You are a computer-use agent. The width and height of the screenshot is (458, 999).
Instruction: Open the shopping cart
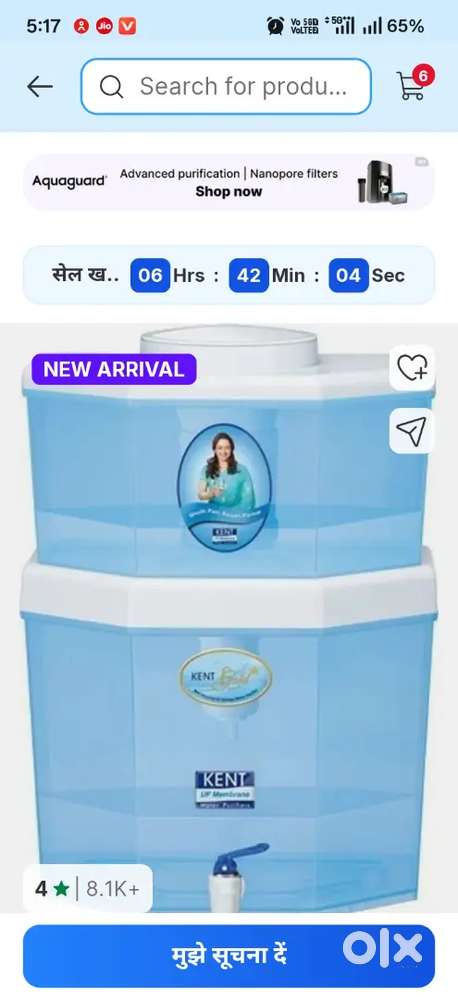(413, 83)
